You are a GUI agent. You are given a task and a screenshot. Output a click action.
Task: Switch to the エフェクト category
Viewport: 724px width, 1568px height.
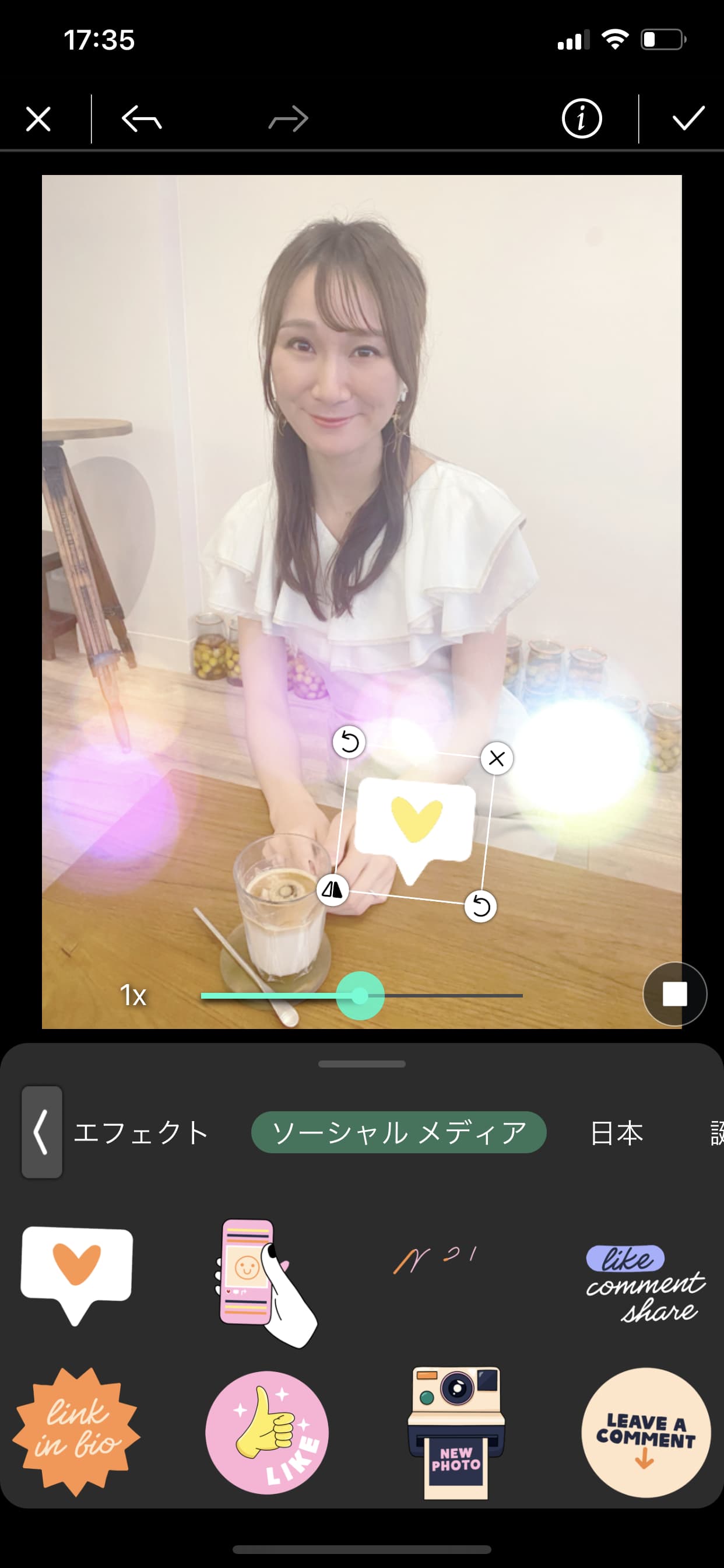(141, 1132)
